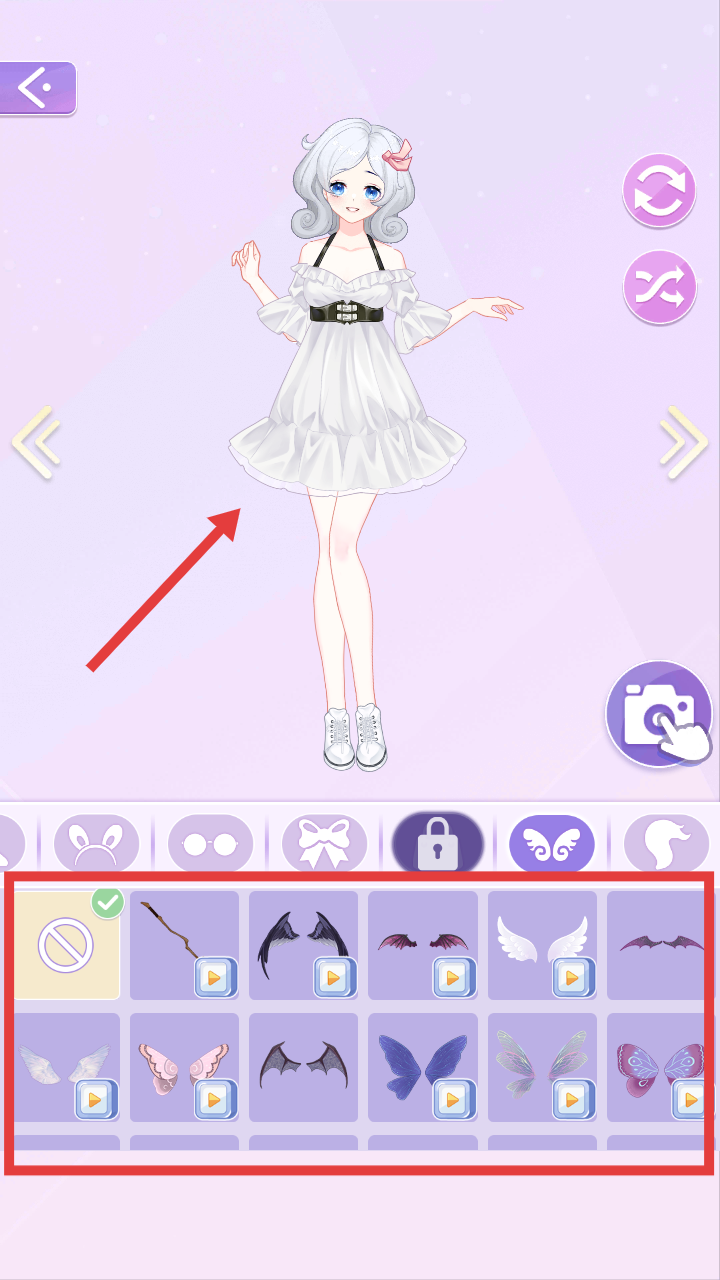Image resolution: width=720 pixels, height=1280 pixels.
Task: Open the locked category tab
Action: tap(438, 844)
